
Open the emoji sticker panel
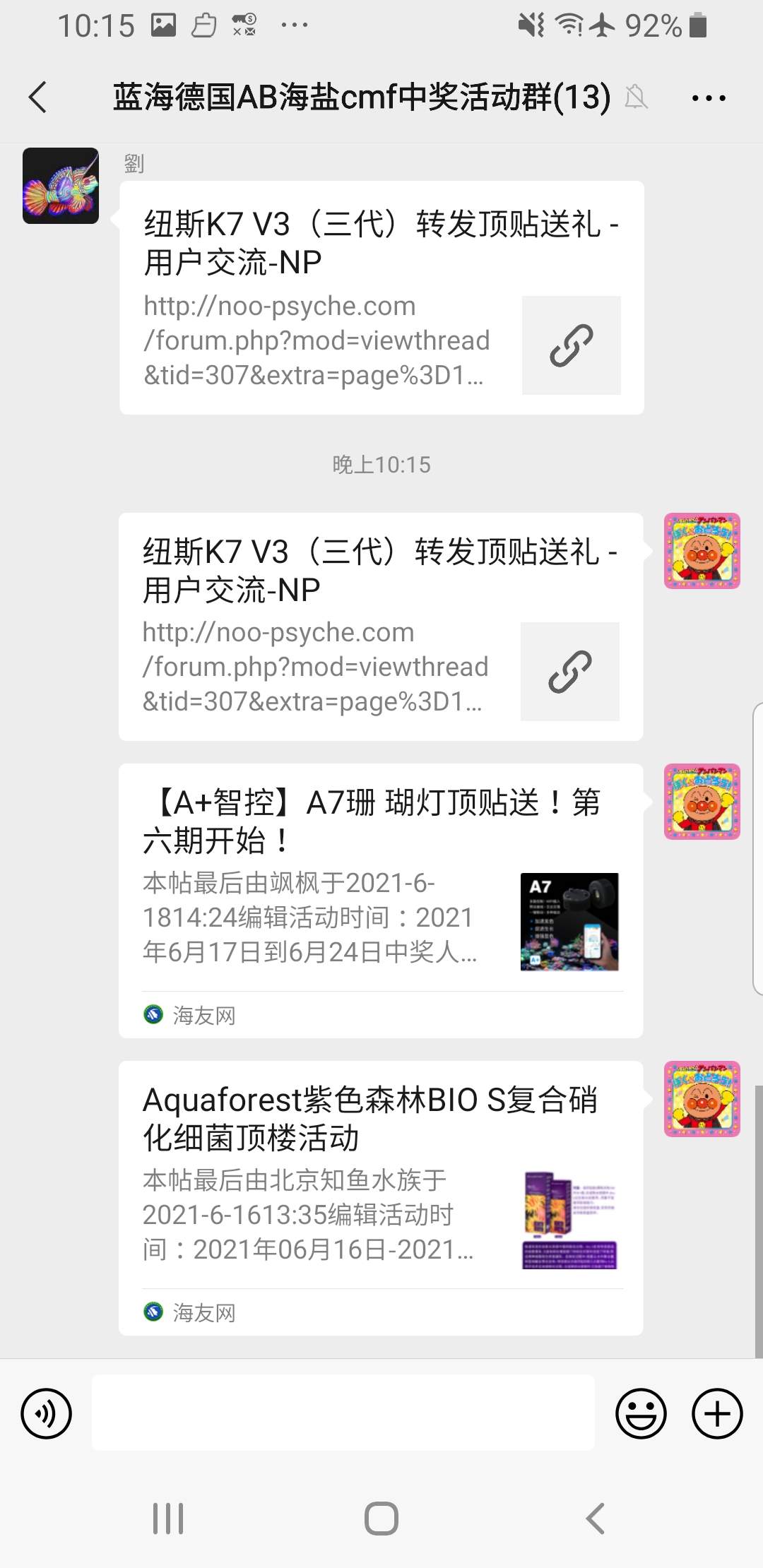[641, 1413]
